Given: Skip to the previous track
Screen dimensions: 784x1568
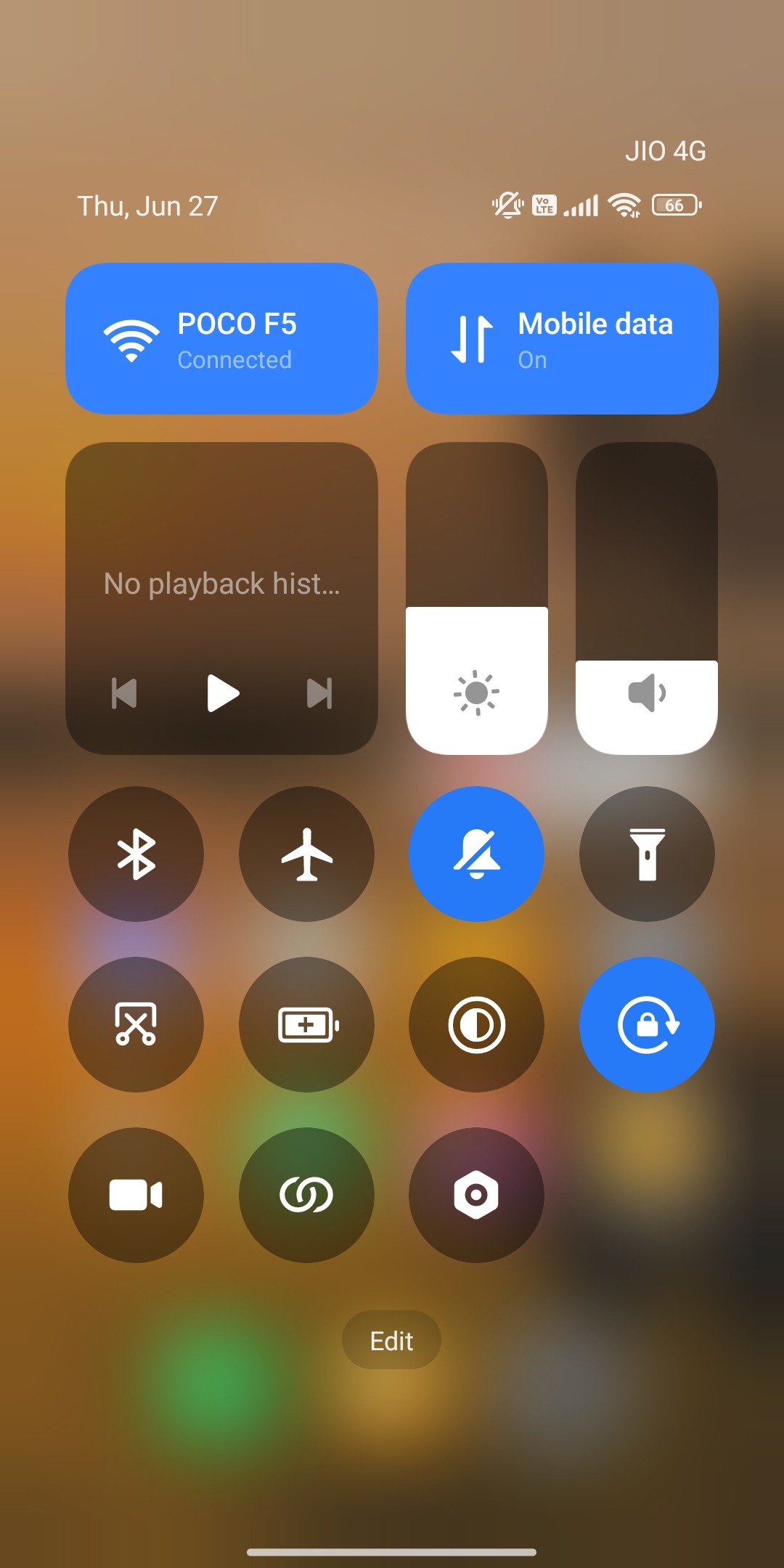Looking at the screenshot, I should click(124, 693).
